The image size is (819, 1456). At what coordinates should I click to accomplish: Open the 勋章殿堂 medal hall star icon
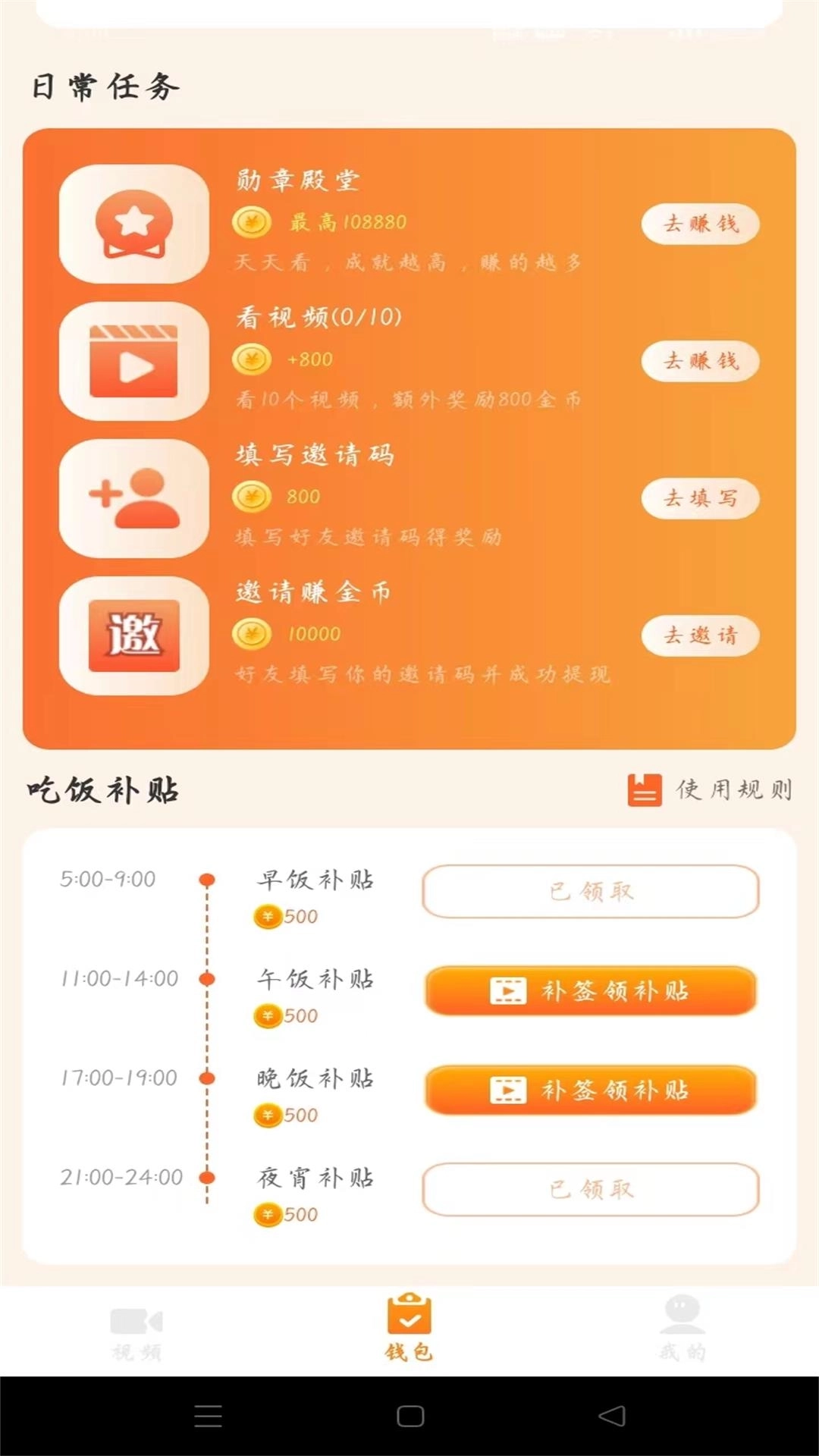133,225
